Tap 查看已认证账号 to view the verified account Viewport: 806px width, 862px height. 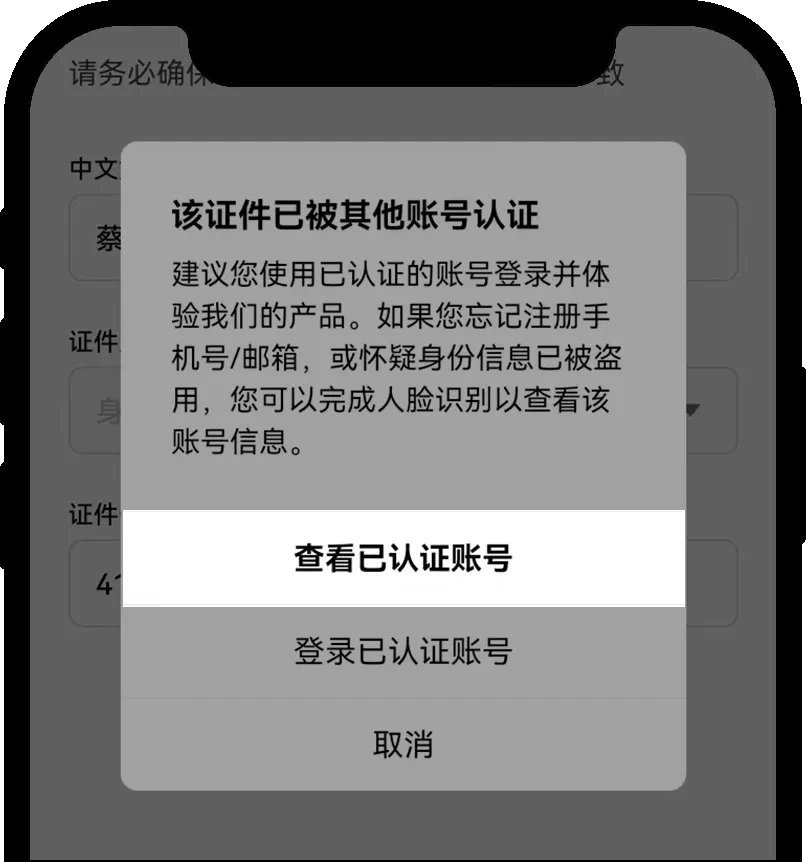pyautogui.click(x=403, y=558)
